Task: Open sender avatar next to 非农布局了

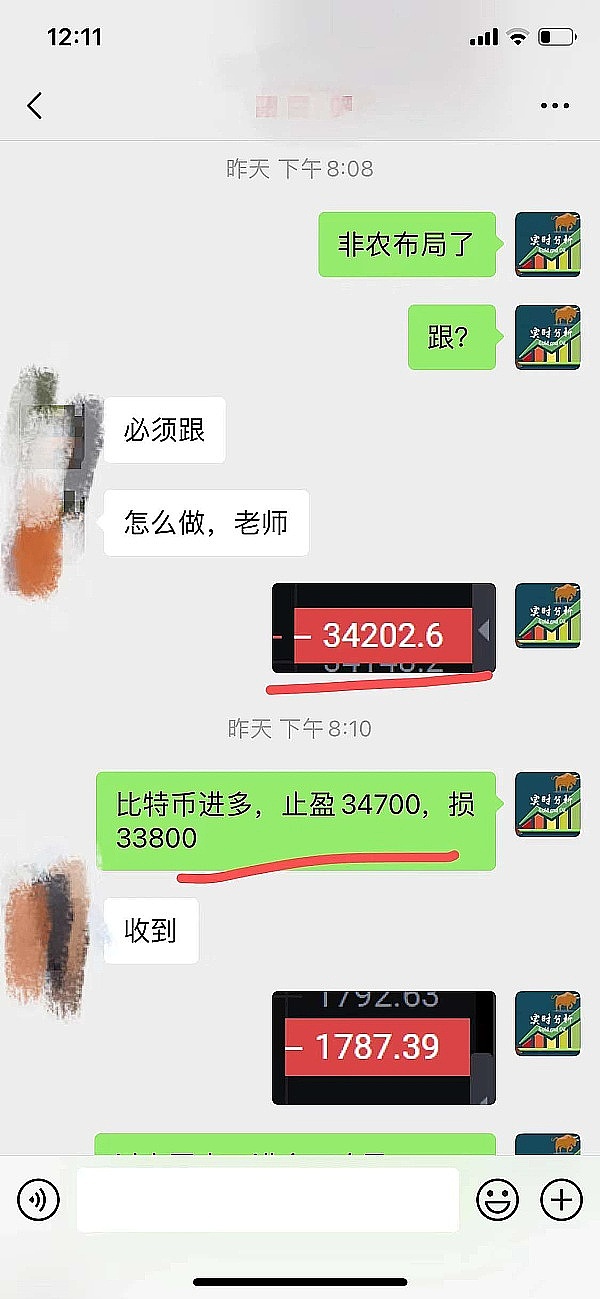Action: tap(547, 245)
